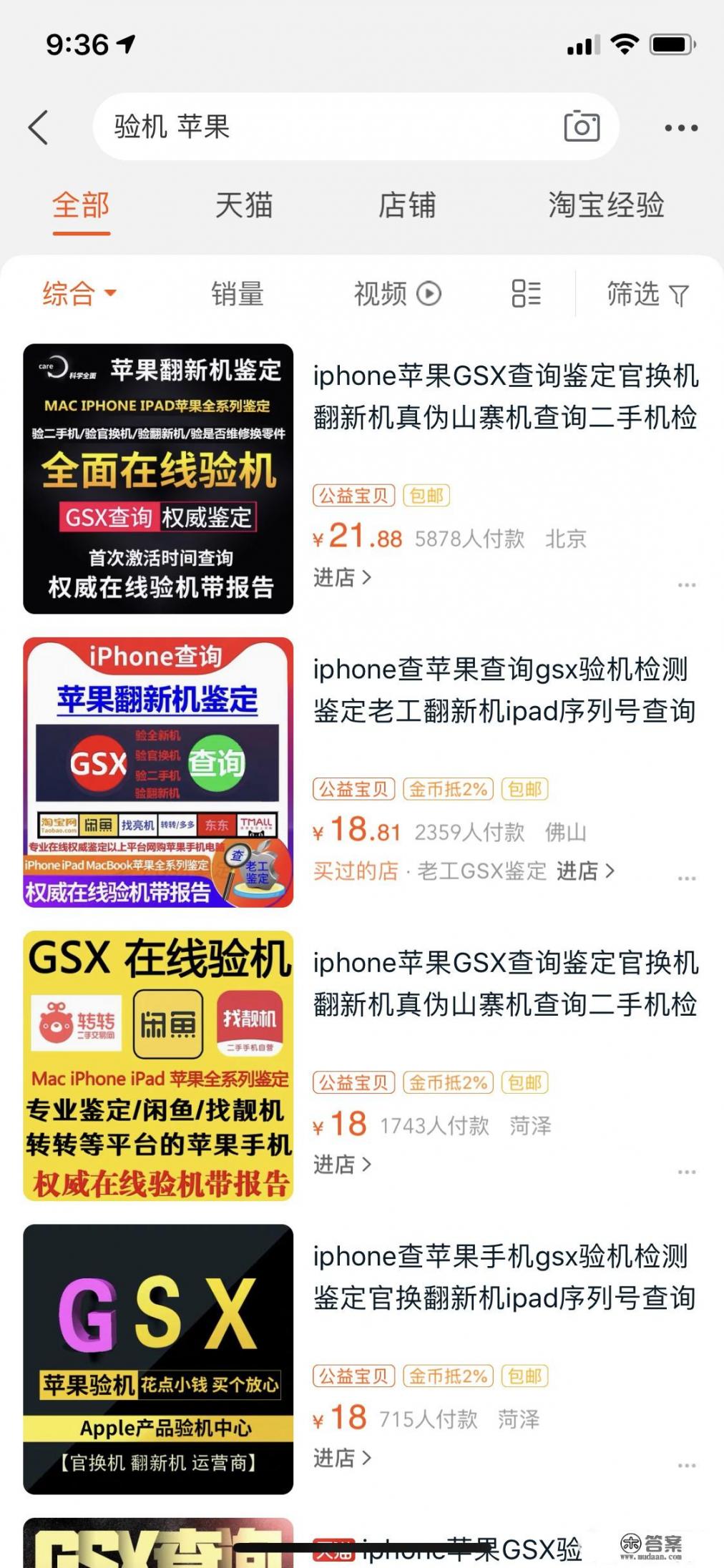Switch layout using the grid view icon

pyautogui.click(x=526, y=294)
